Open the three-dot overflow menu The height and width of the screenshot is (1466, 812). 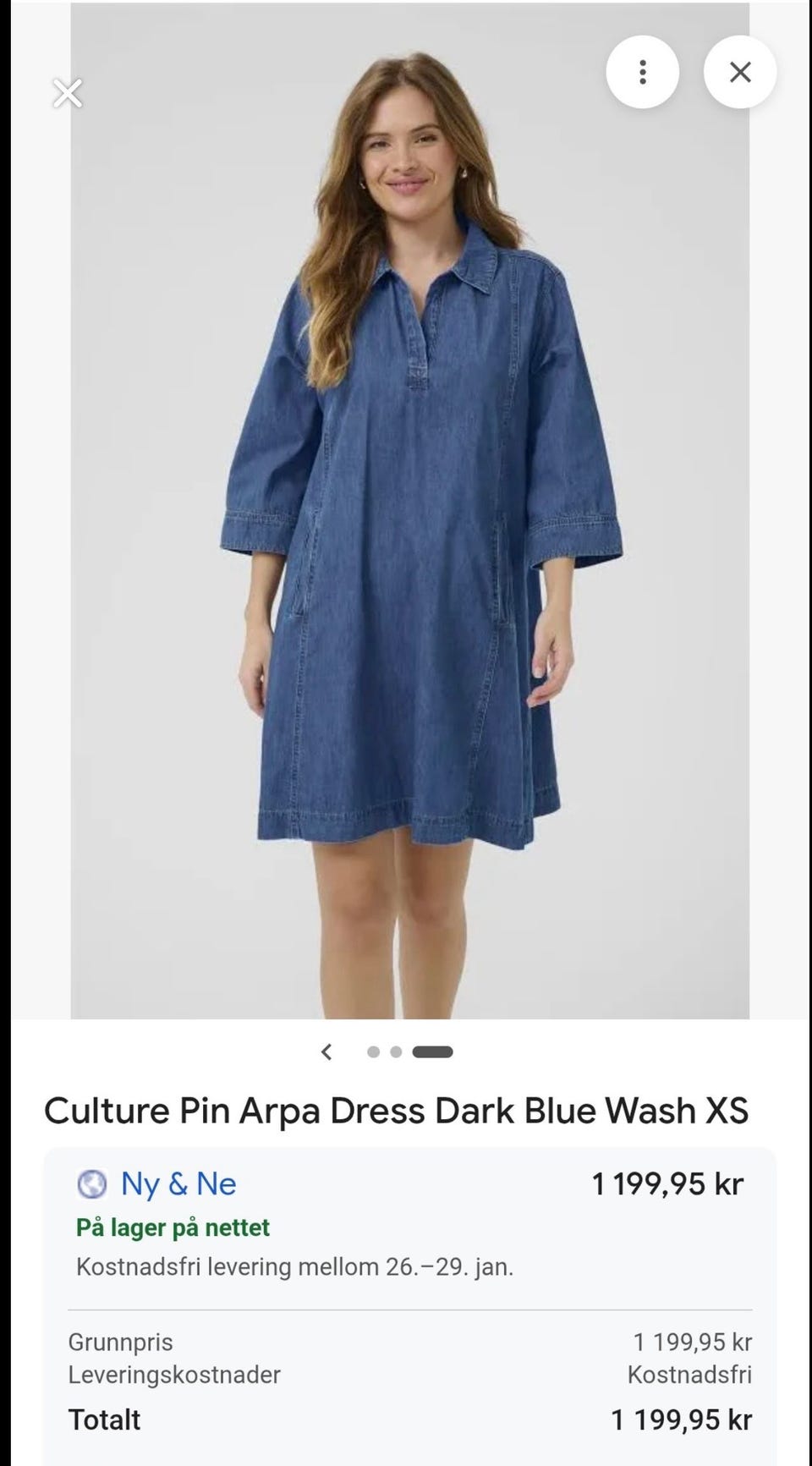click(643, 72)
